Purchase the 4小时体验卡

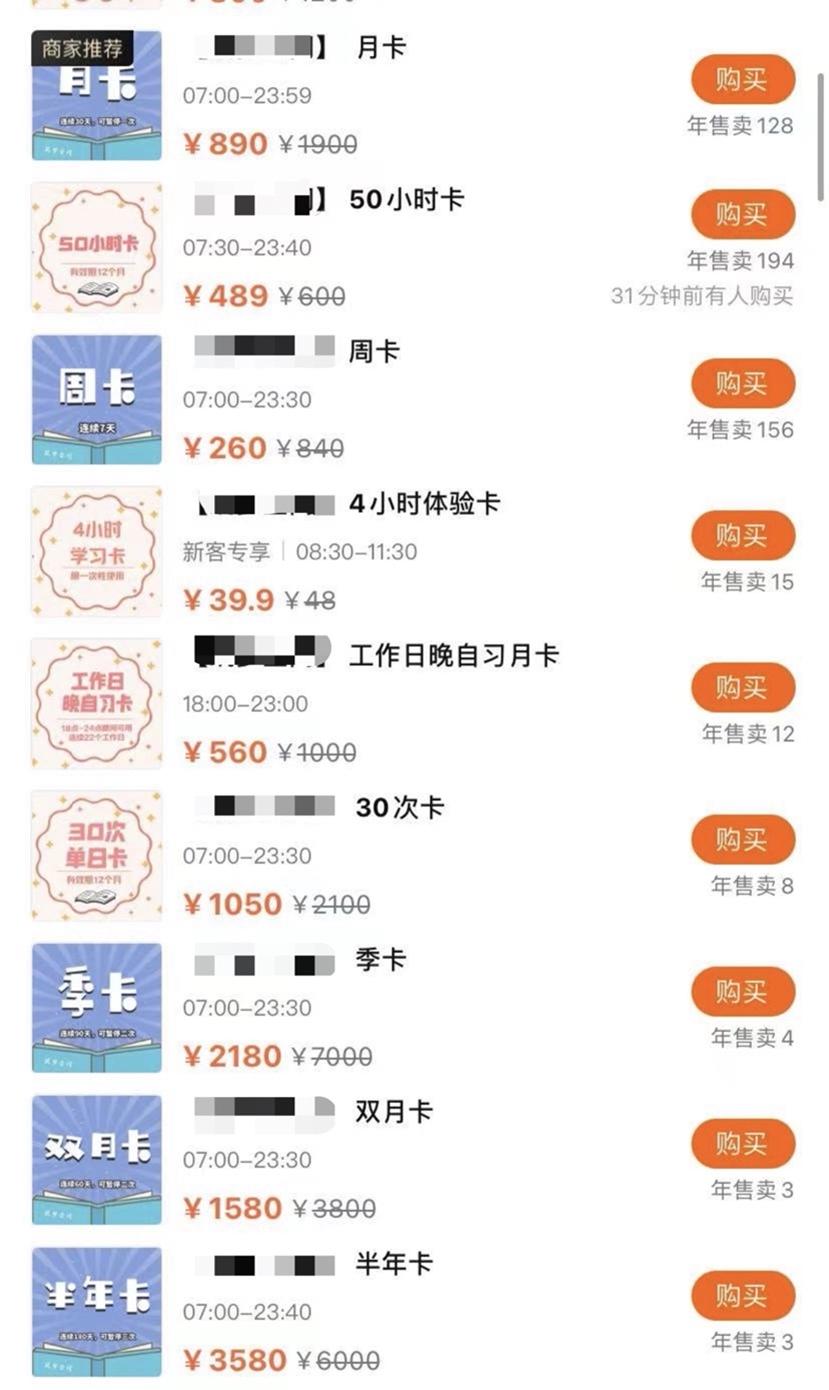[x=742, y=535]
